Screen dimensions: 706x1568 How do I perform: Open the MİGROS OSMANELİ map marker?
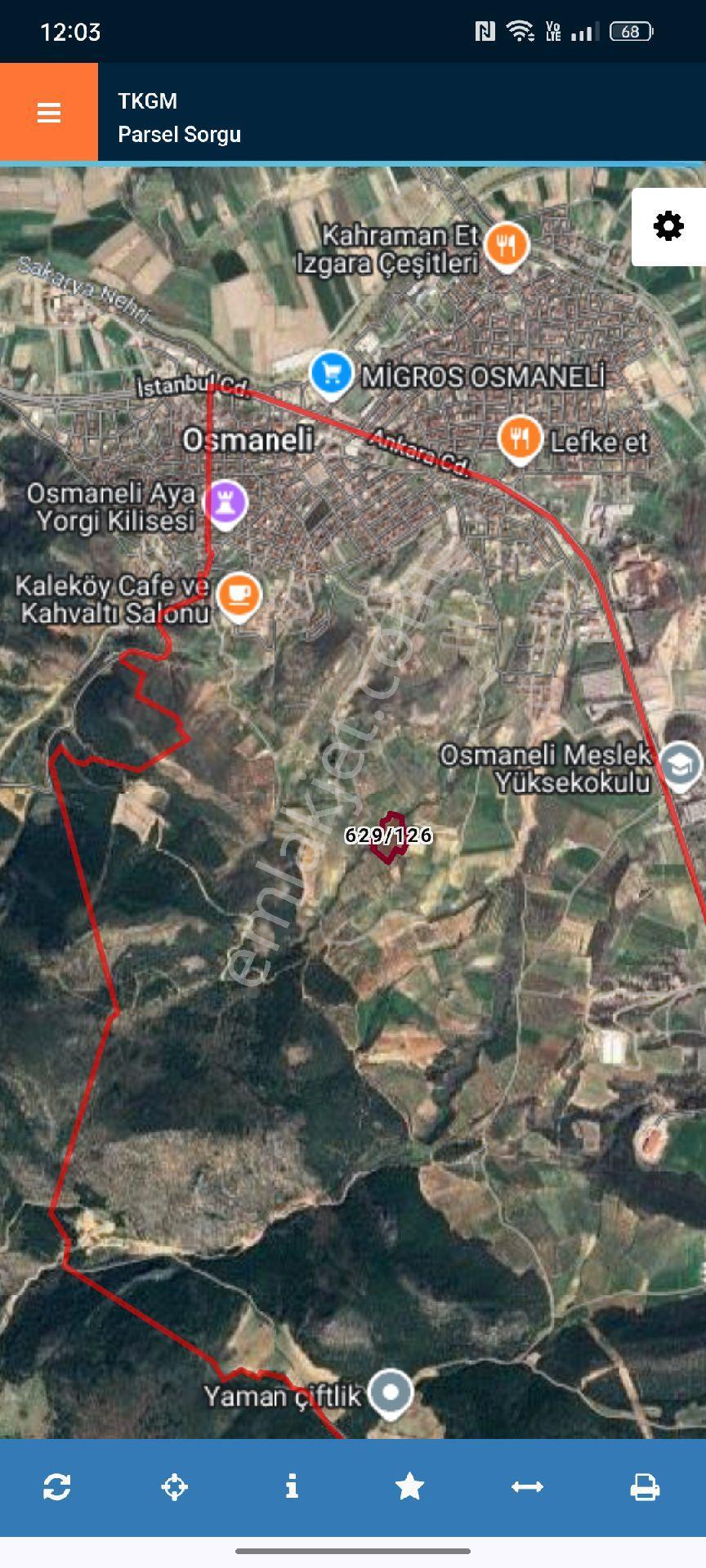point(331,374)
